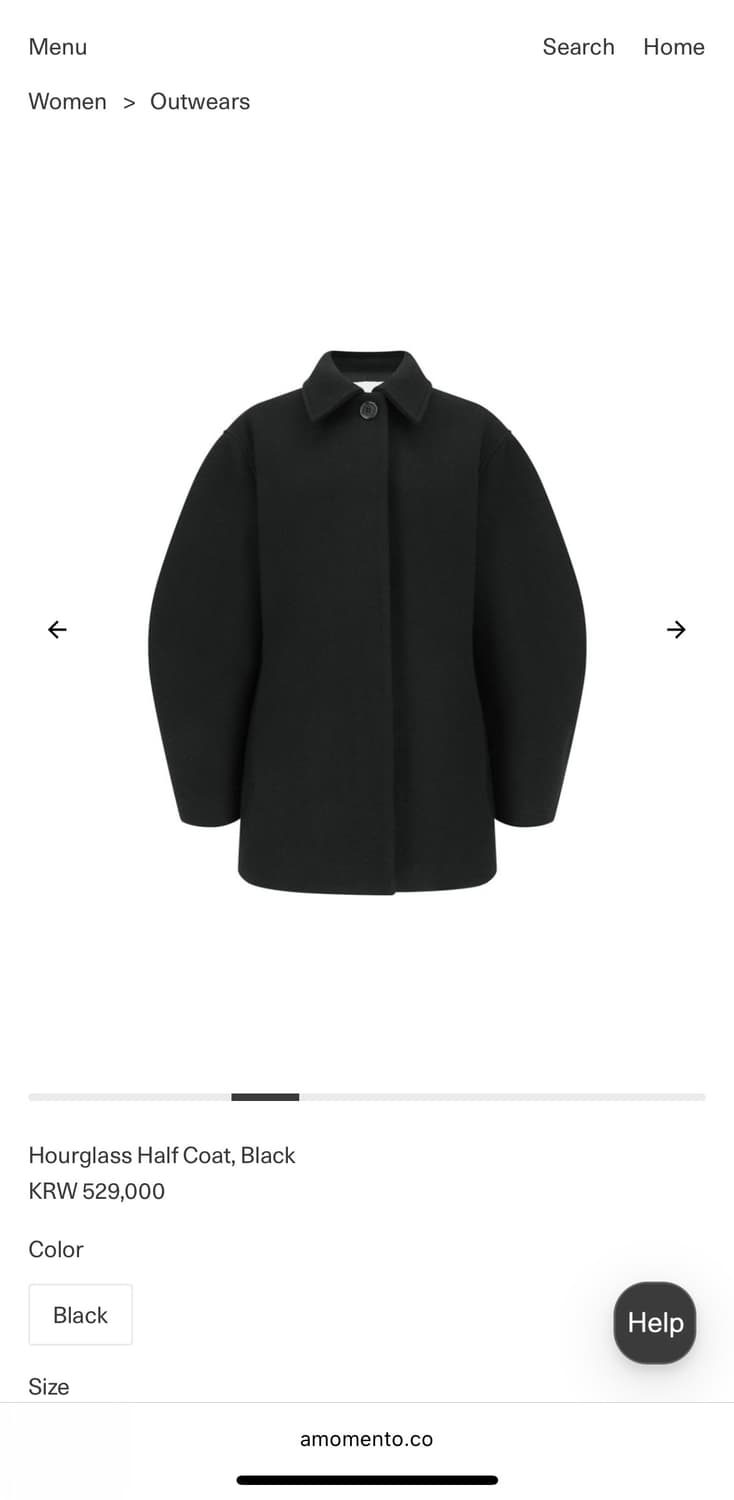734x1500 pixels.
Task: Open the amomento.co address bar
Action: 366,1438
